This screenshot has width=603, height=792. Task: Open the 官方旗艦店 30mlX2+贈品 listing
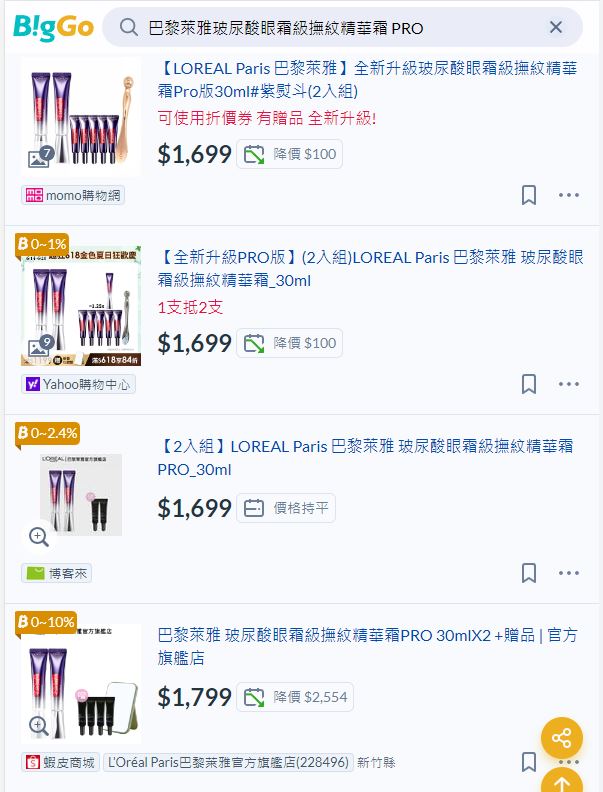coord(367,646)
